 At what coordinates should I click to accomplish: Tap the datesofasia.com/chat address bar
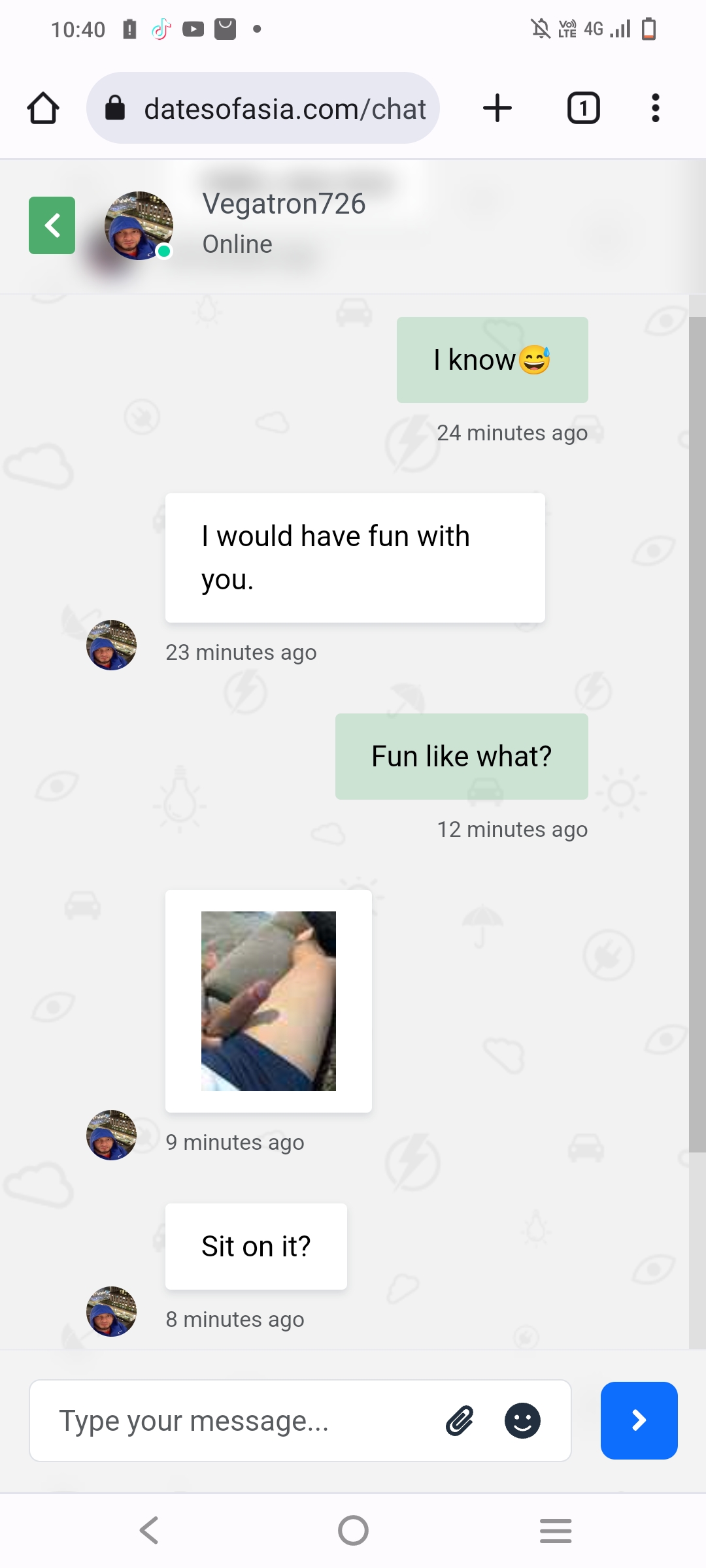click(x=263, y=108)
